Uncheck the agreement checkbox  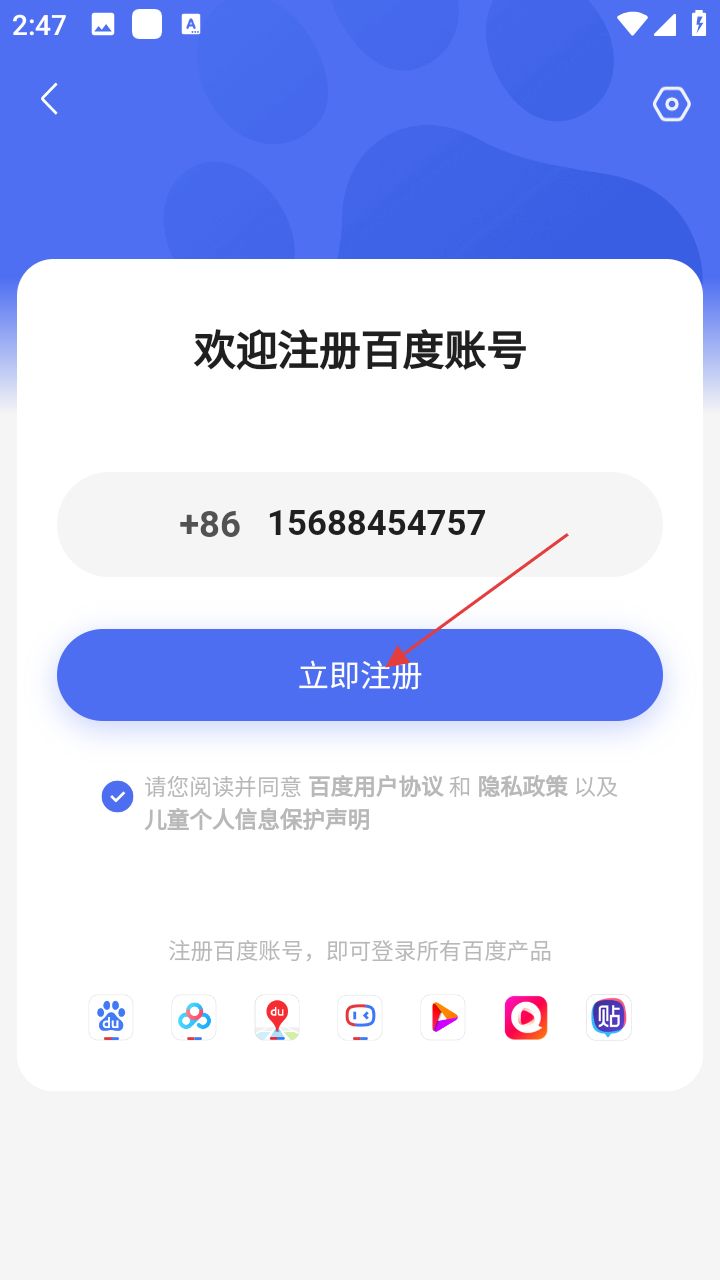pos(117,797)
